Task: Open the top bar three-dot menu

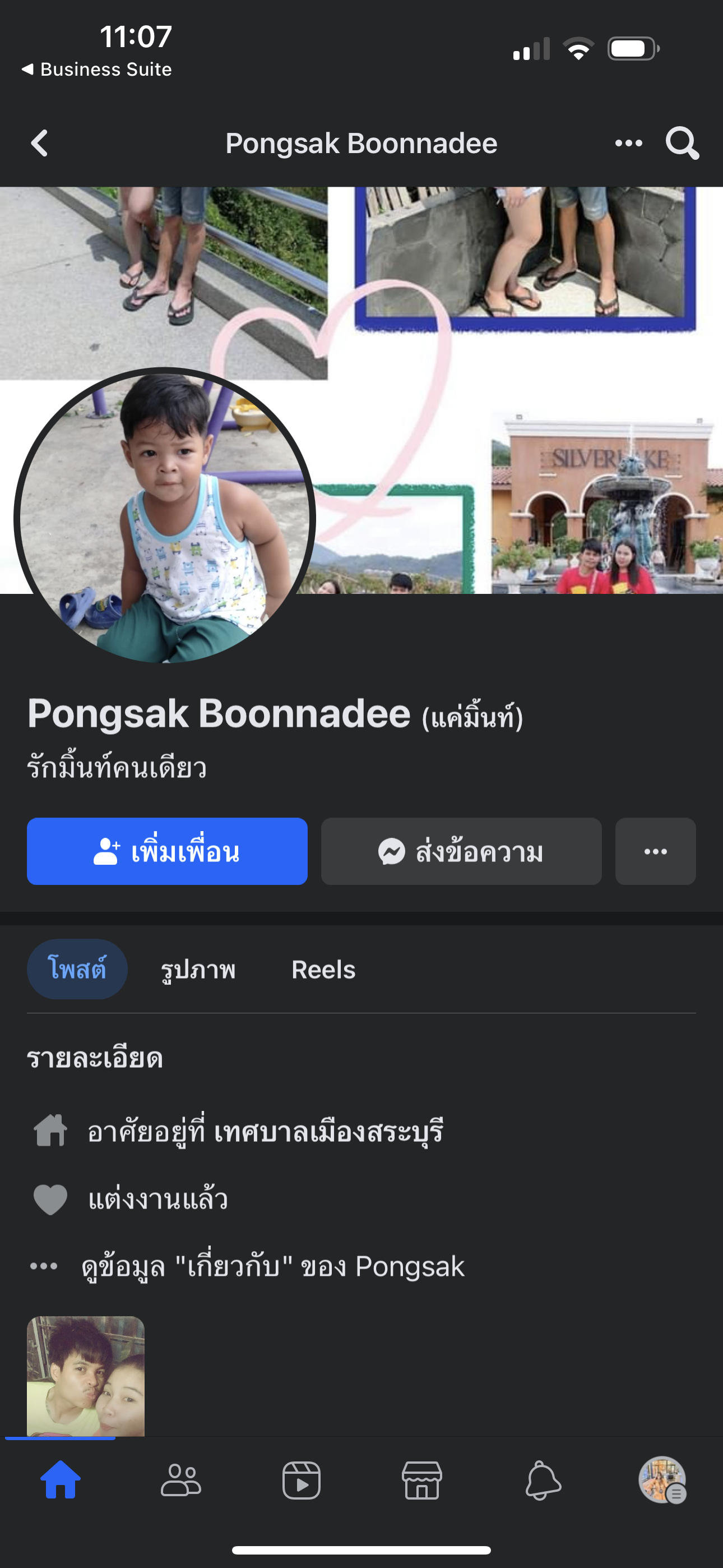Action: coord(628,144)
